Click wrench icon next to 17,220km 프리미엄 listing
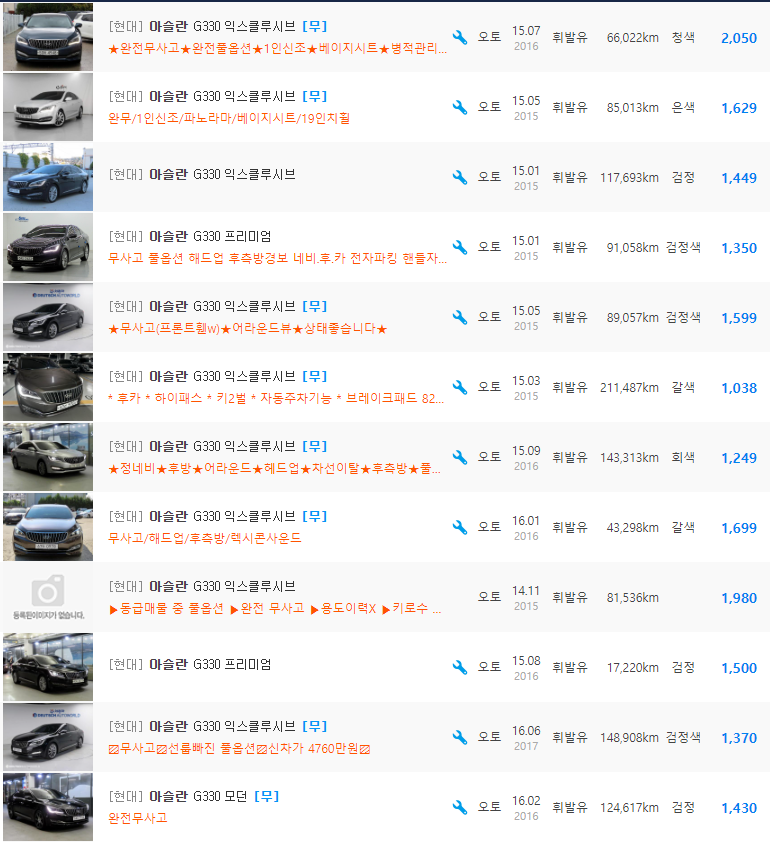 (460, 667)
